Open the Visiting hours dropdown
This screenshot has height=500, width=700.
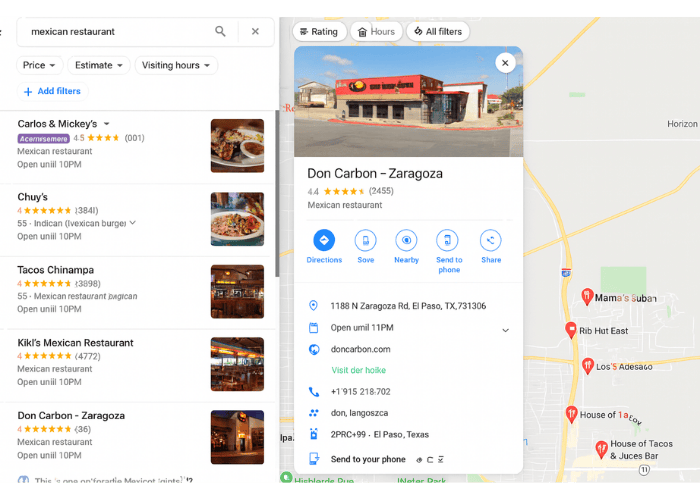pos(176,65)
